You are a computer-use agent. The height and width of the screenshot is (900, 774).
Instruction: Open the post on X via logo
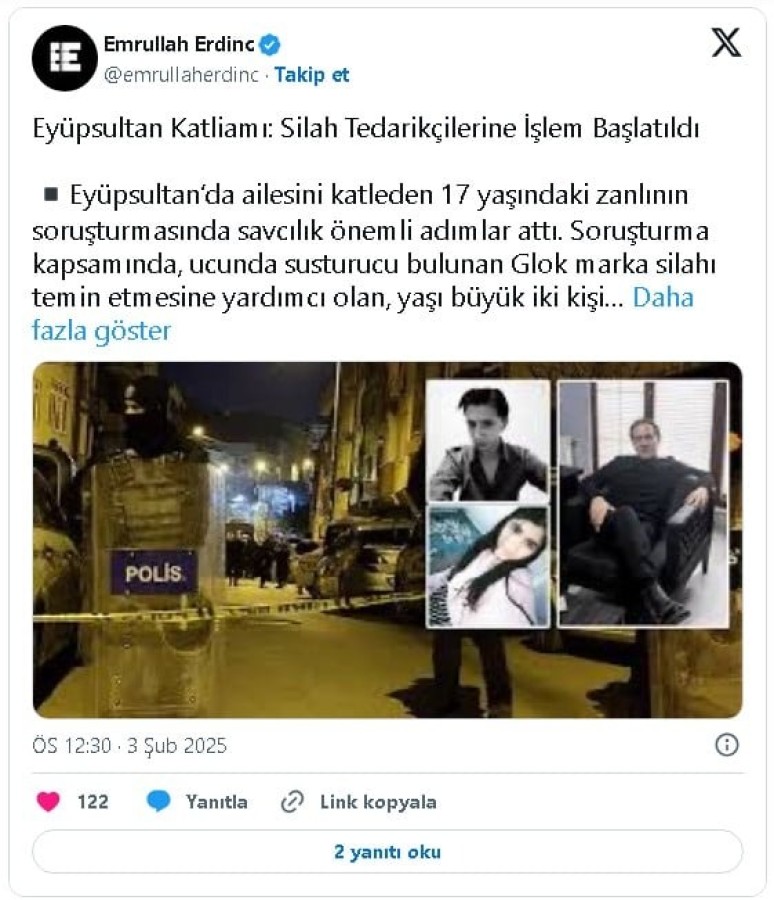click(x=725, y=44)
